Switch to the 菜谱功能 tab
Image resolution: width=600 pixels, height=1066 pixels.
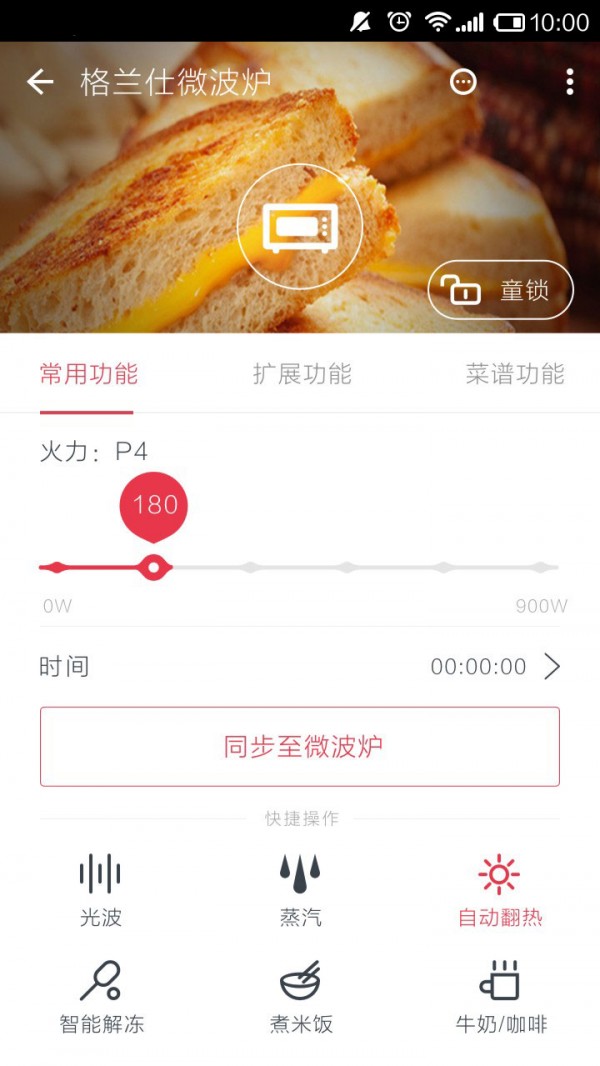pyautogui.click(x=514, y=375)
